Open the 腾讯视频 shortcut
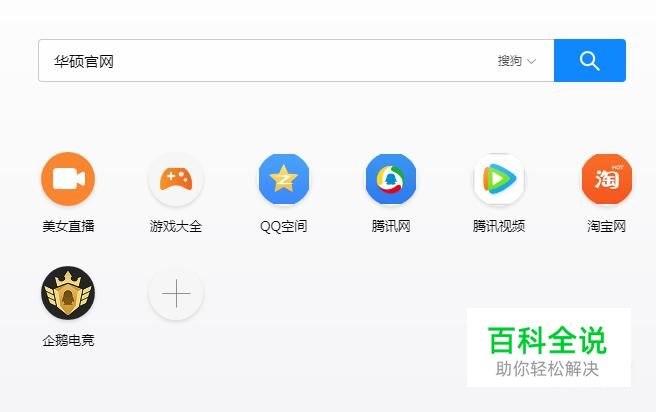656x412 pixels. 499,180
